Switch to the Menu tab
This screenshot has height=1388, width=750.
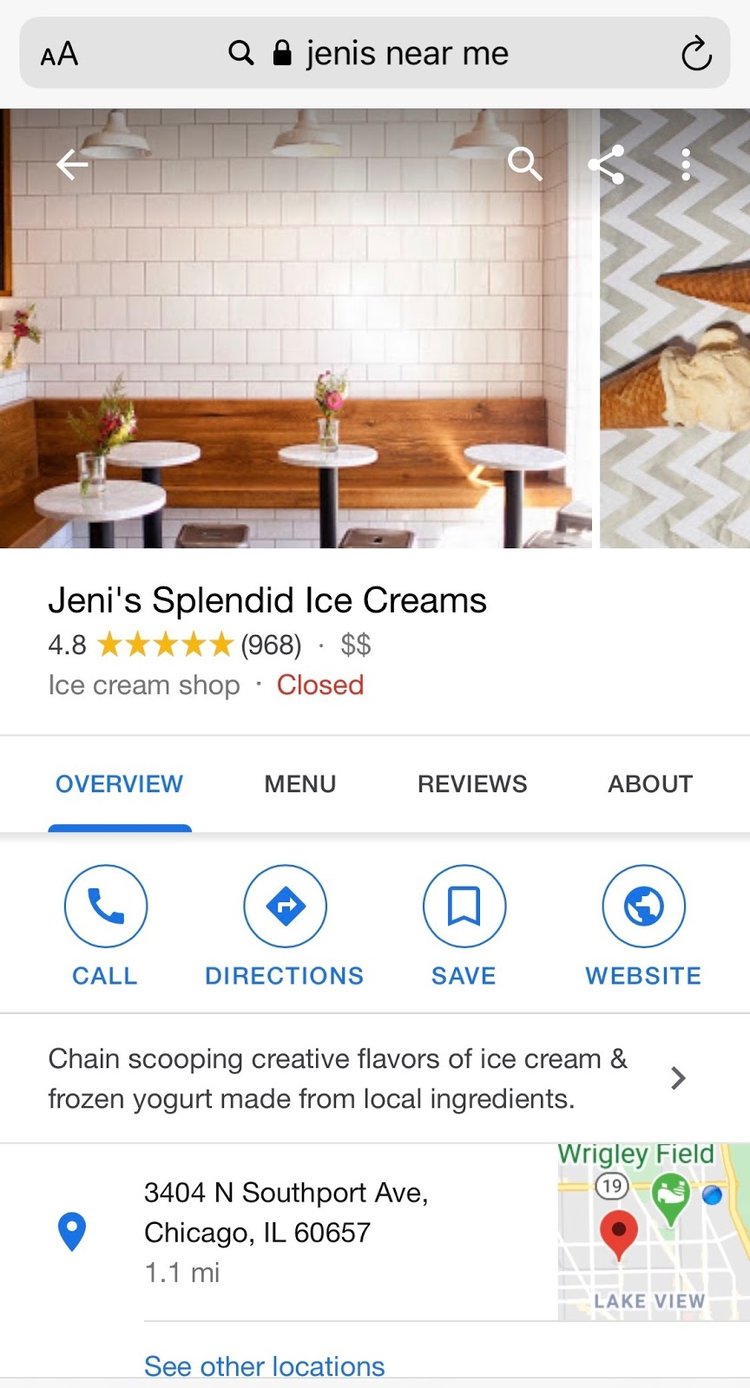pyautogui.click(x=300, y=784)
